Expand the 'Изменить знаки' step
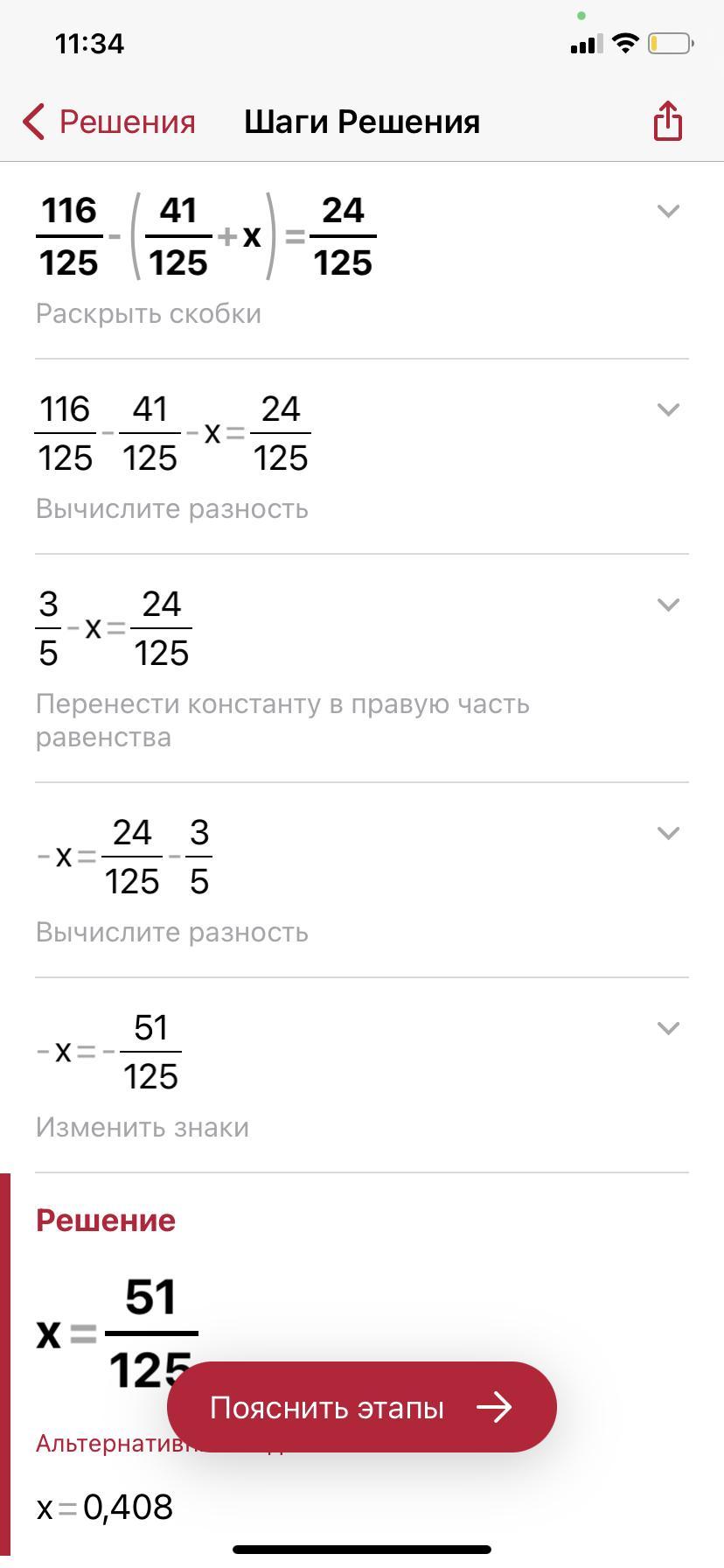This screenshot has height=1568, width=724. pos(668,1028)
